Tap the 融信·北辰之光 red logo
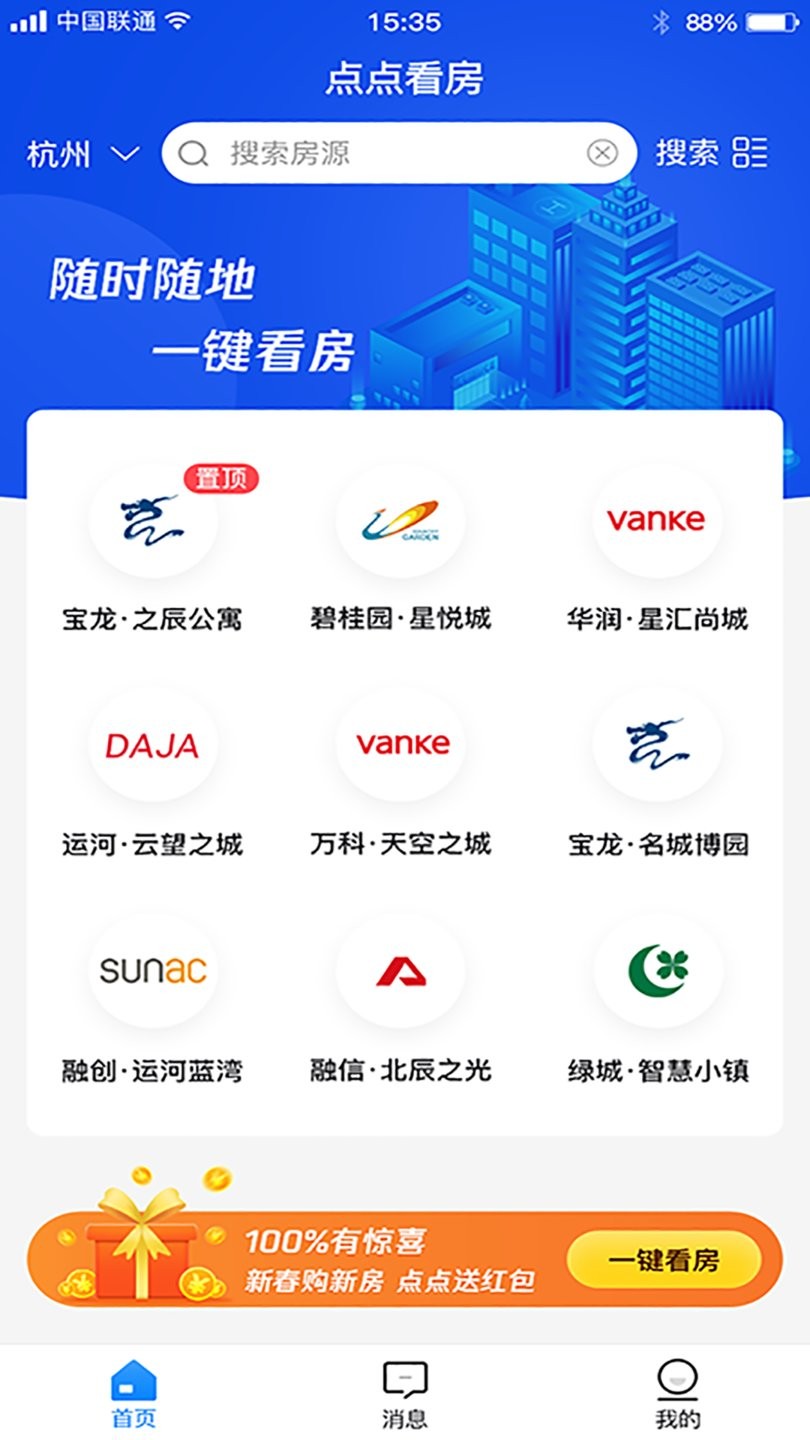The image size is (810, 1440). (x=400, y=971)
